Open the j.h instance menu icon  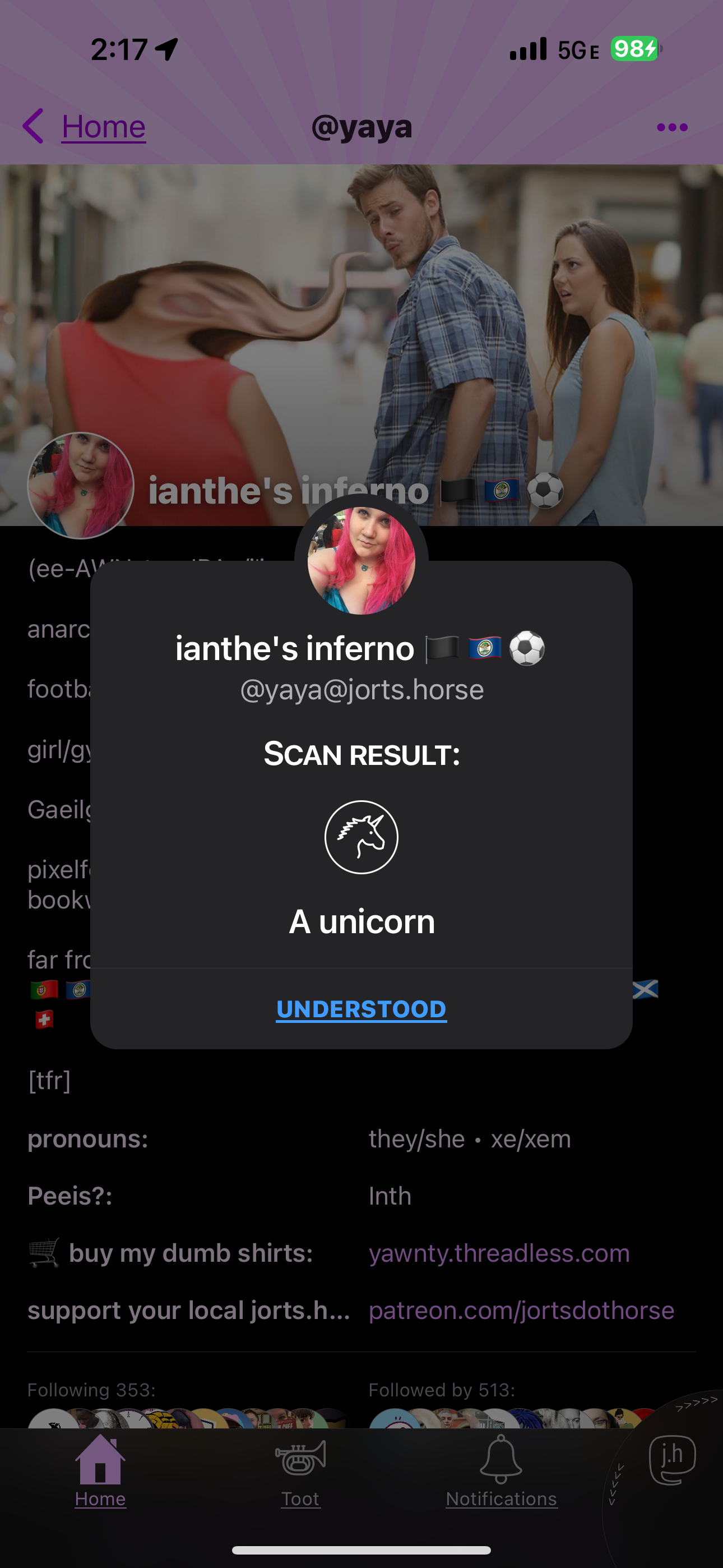point(673,1459)
